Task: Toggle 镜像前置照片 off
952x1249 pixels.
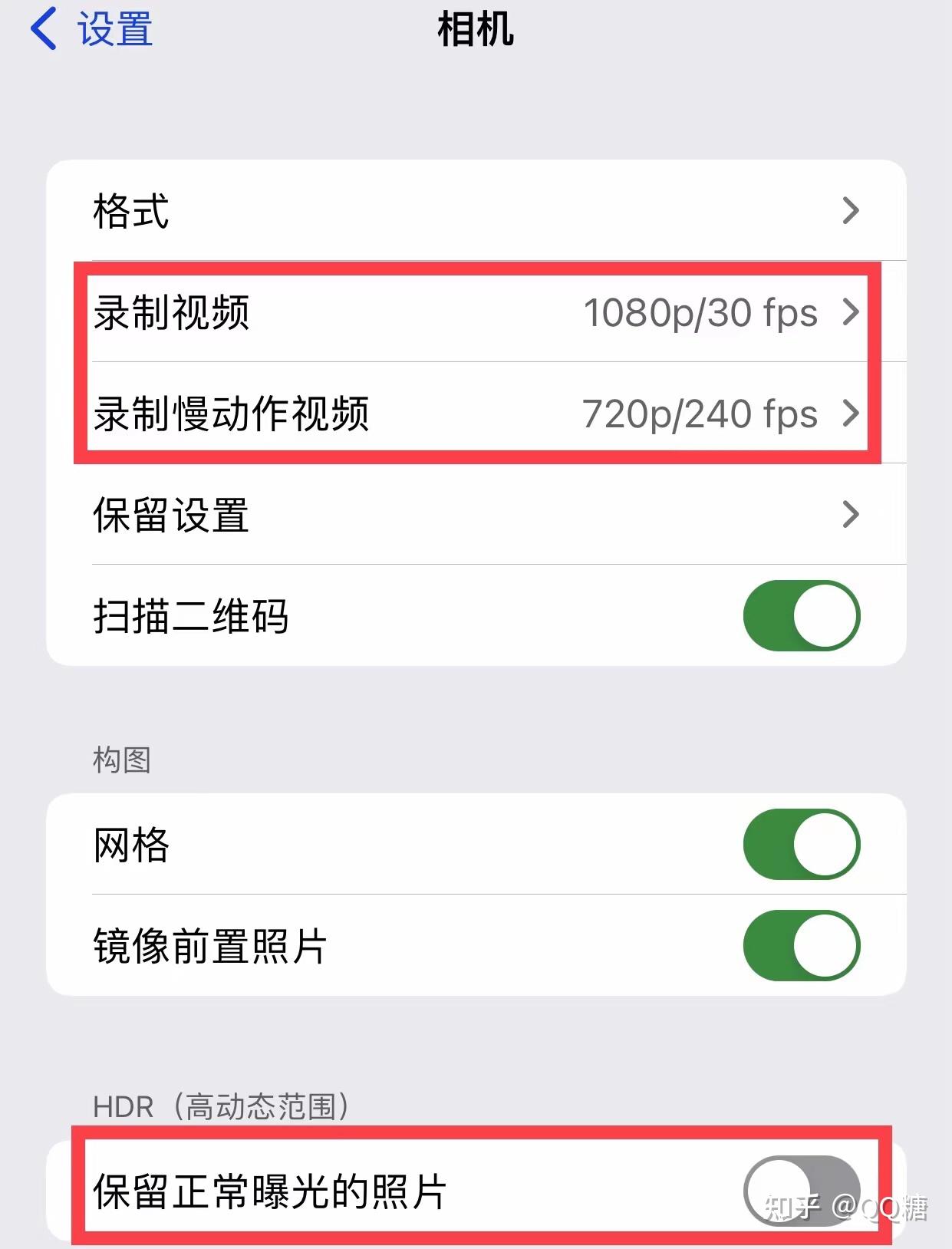Action: pyautogui.click(x=801, y=945)
